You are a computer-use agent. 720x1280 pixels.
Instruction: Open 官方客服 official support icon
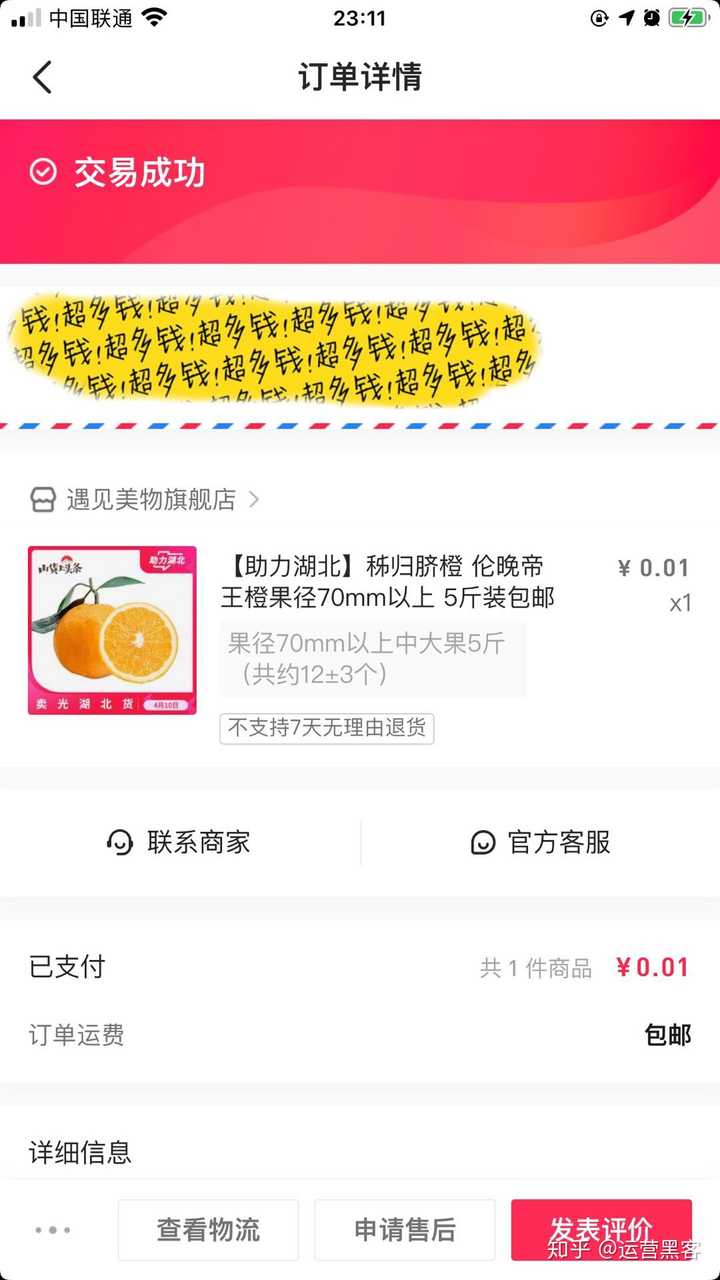coord(483,842)
